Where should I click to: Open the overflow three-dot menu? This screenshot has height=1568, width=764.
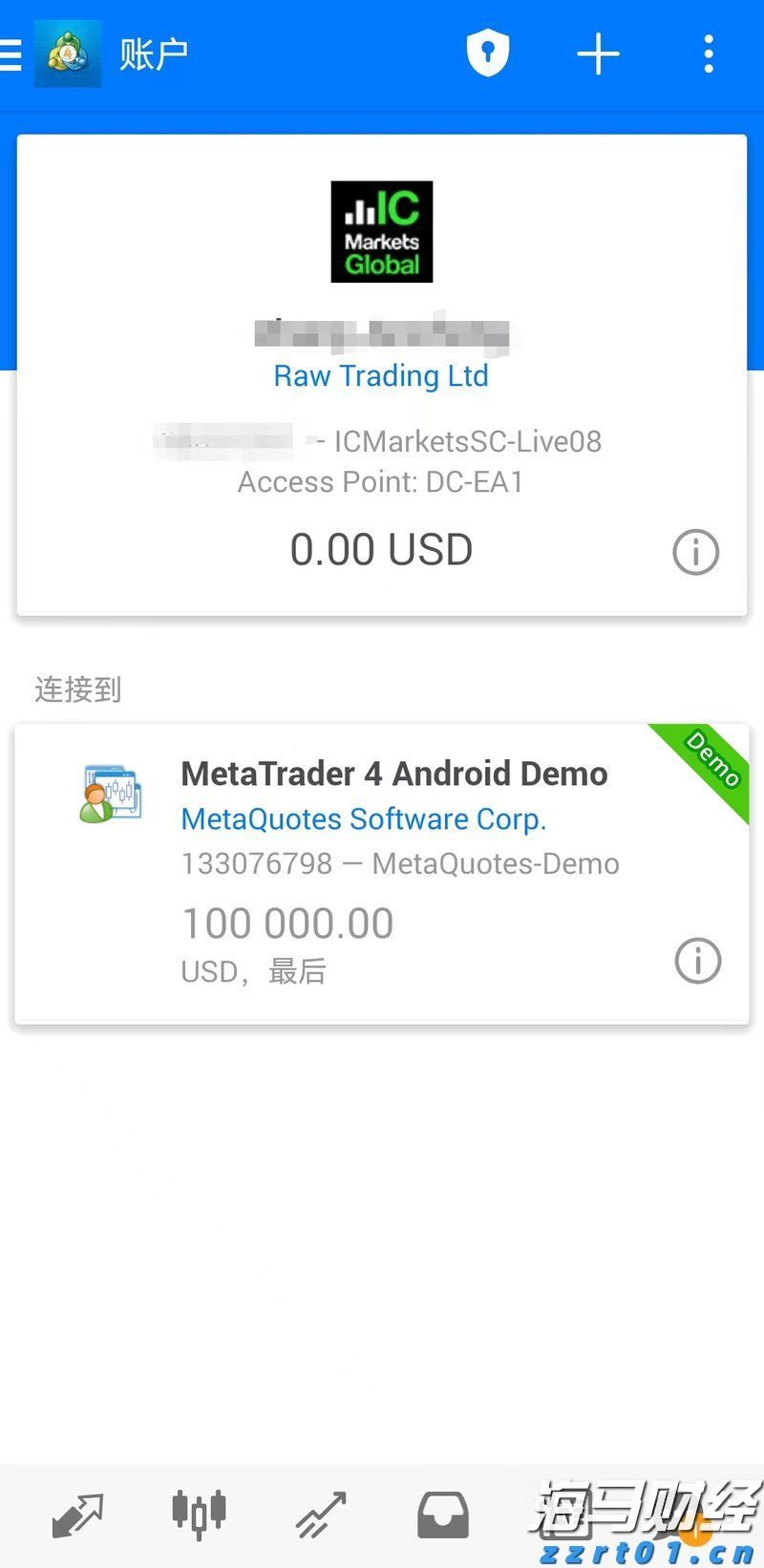click(708, 54)
